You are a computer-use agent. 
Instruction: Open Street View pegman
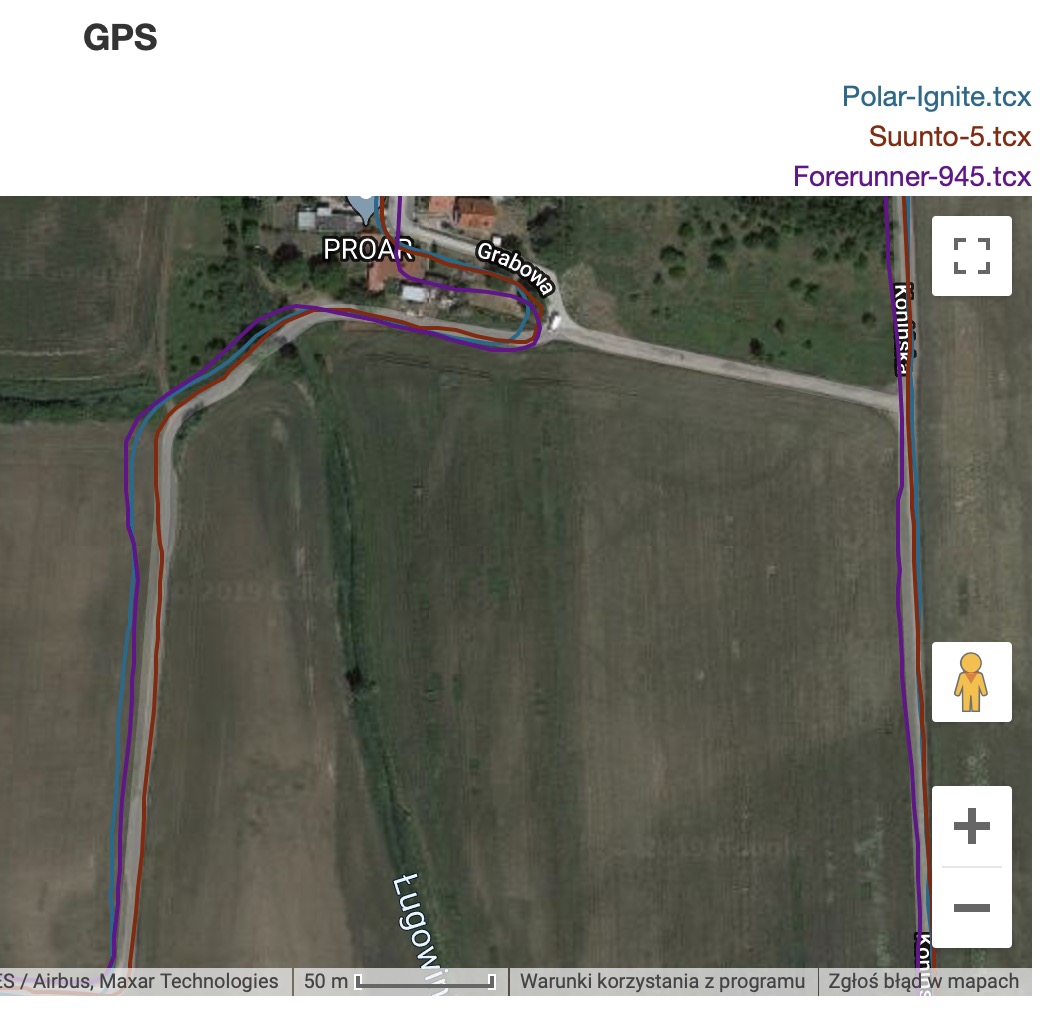971,682
